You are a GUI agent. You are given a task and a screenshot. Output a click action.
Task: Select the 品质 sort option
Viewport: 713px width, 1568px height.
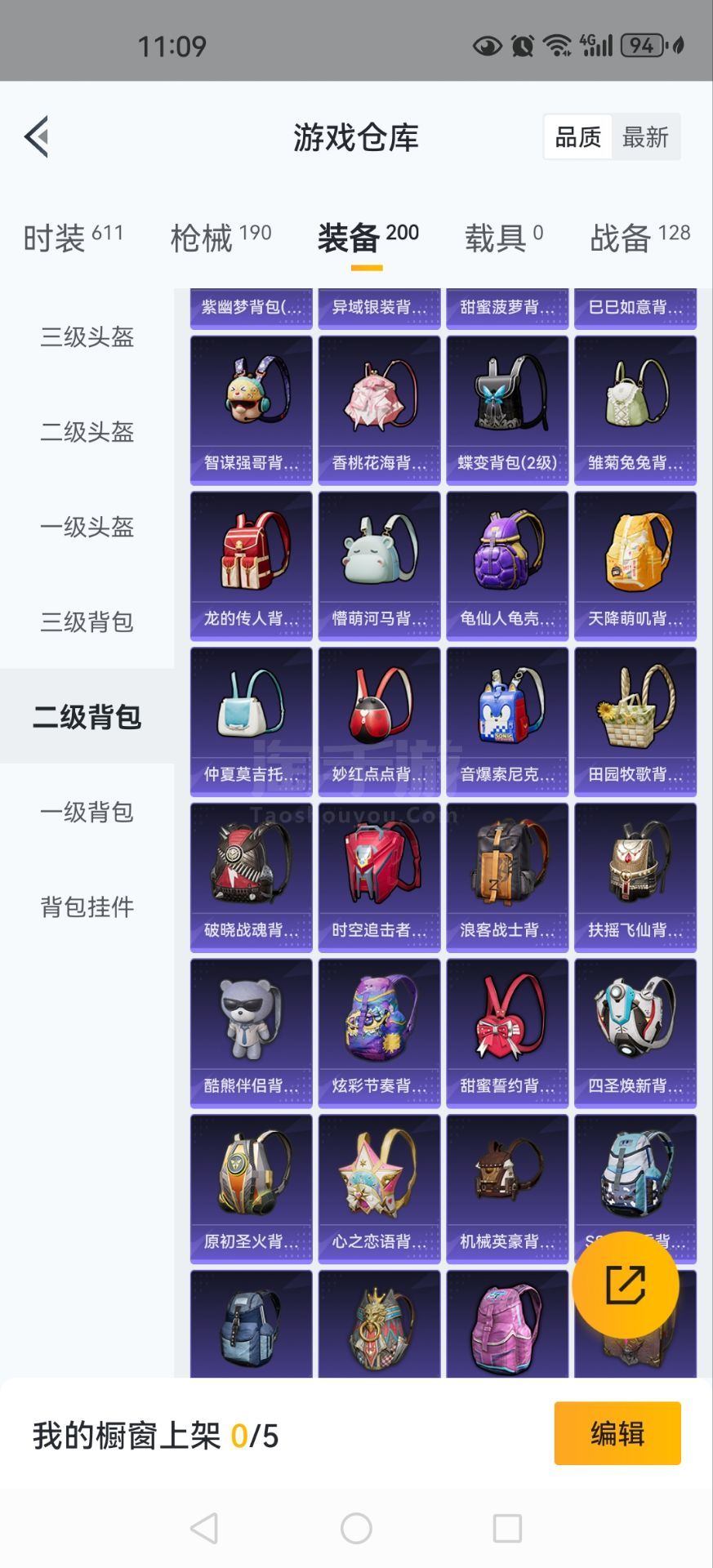tap(578, 137)
